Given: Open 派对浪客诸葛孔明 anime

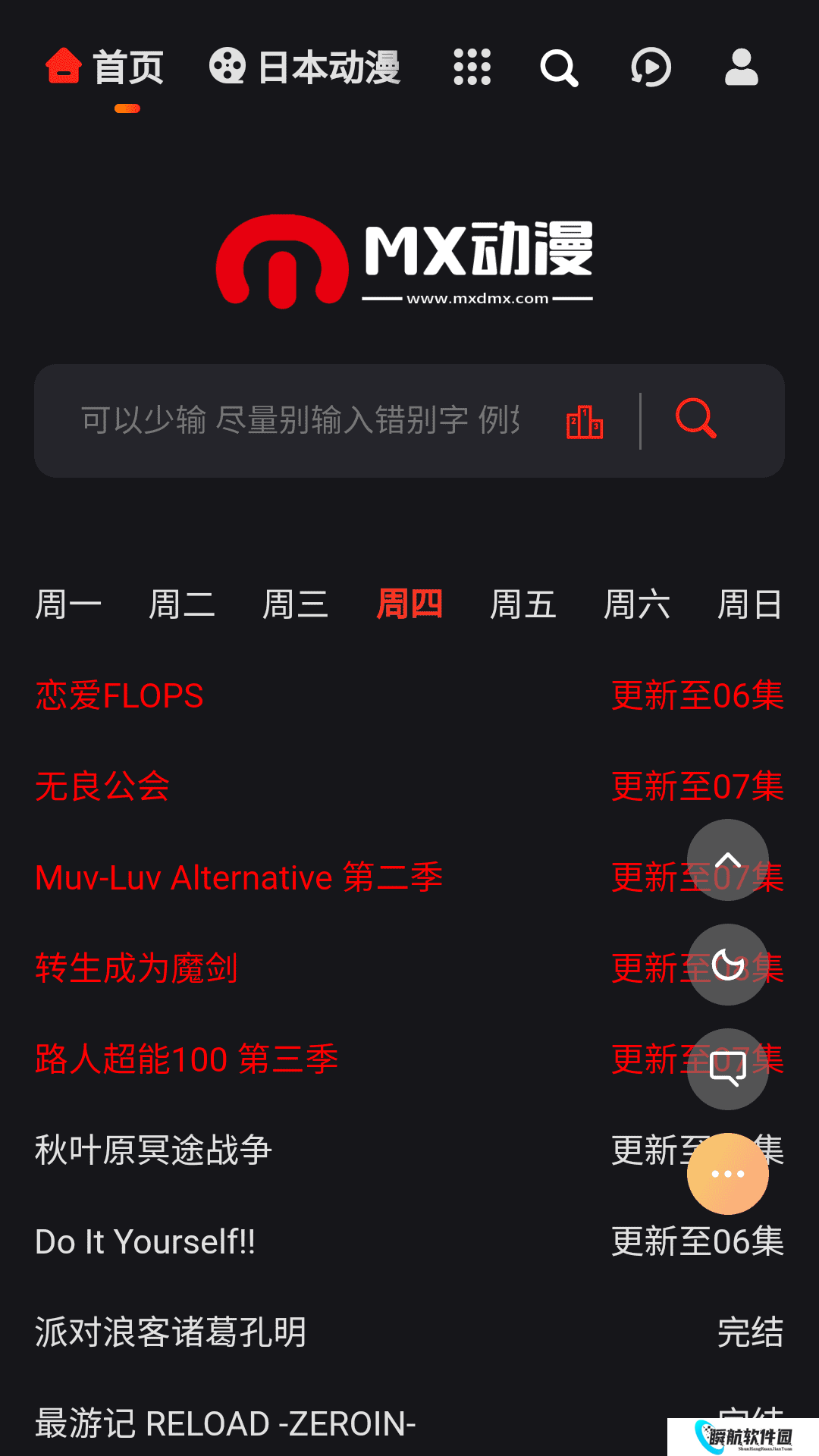Looking at the screenshot, I should tap(171, 1332).
